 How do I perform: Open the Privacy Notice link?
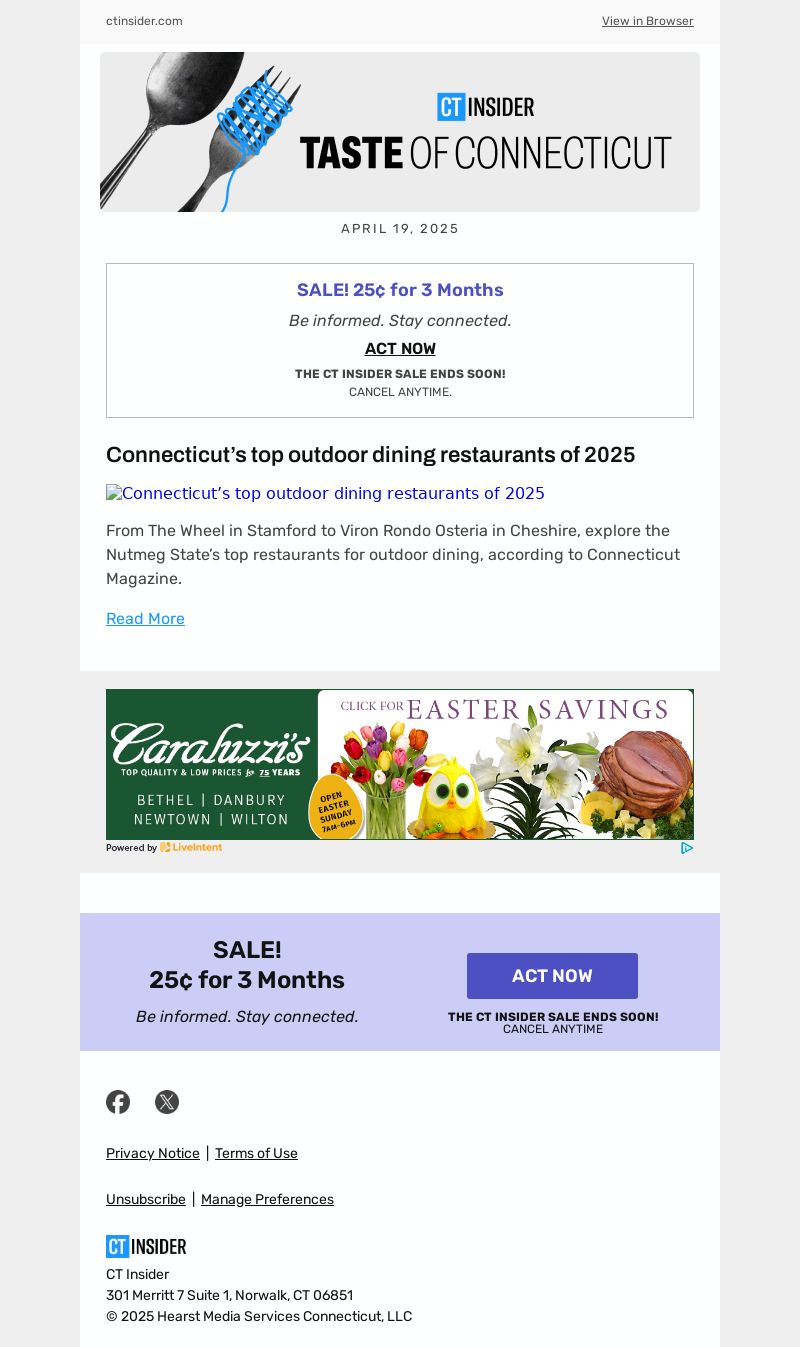[x=153, y=1154]
